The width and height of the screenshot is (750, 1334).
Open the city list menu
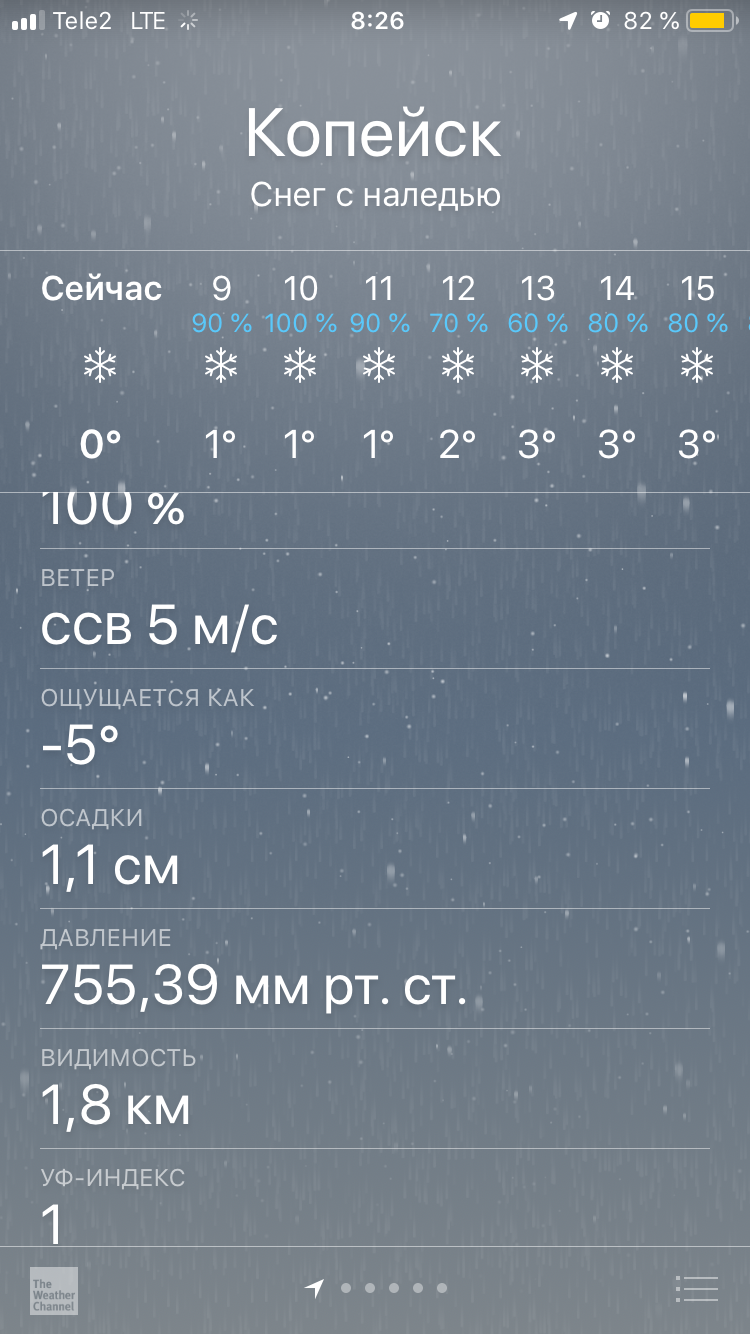[696, 1289]
